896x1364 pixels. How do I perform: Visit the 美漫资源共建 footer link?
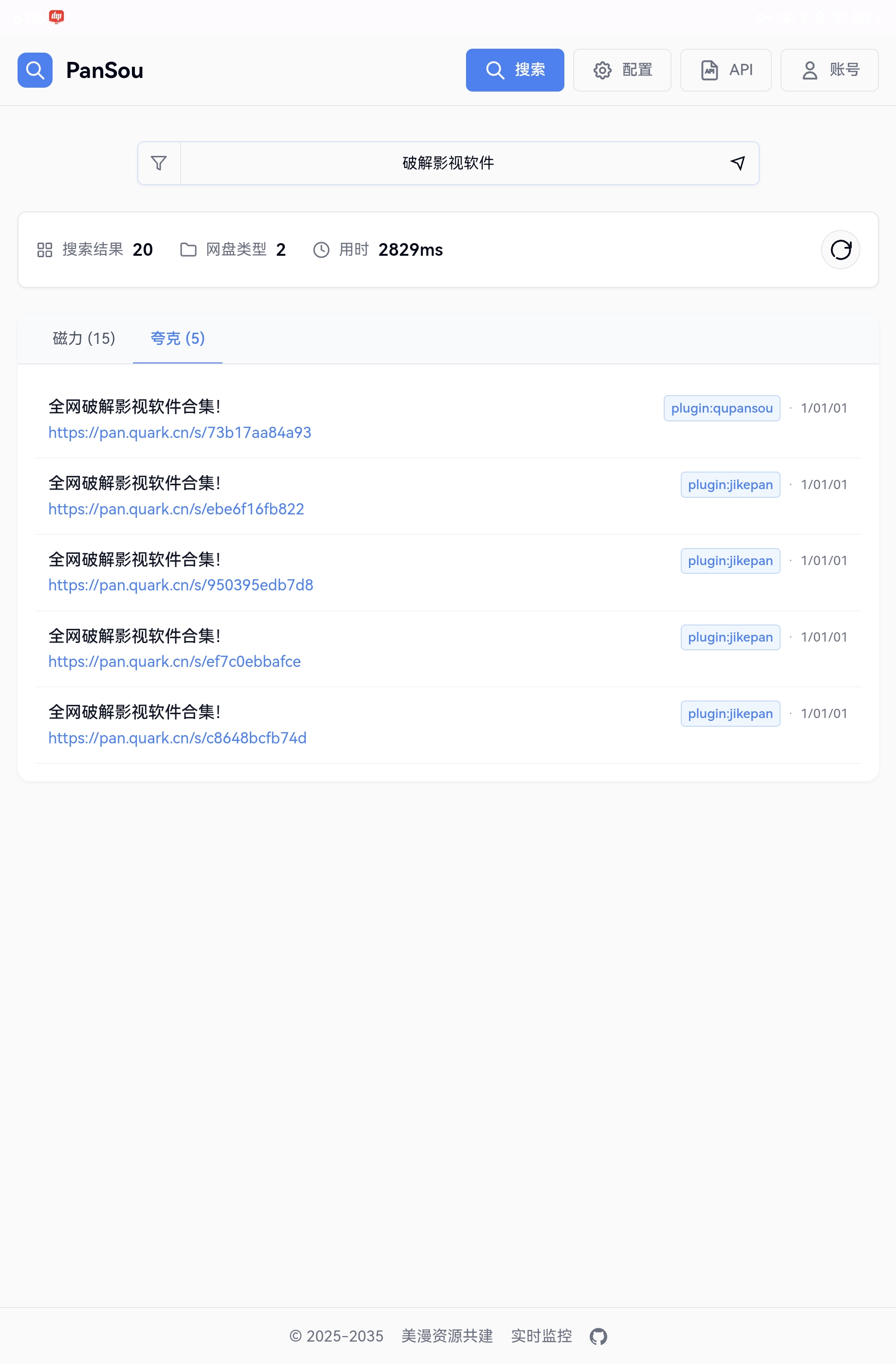pyautogui.click(x=447, y=1336)
